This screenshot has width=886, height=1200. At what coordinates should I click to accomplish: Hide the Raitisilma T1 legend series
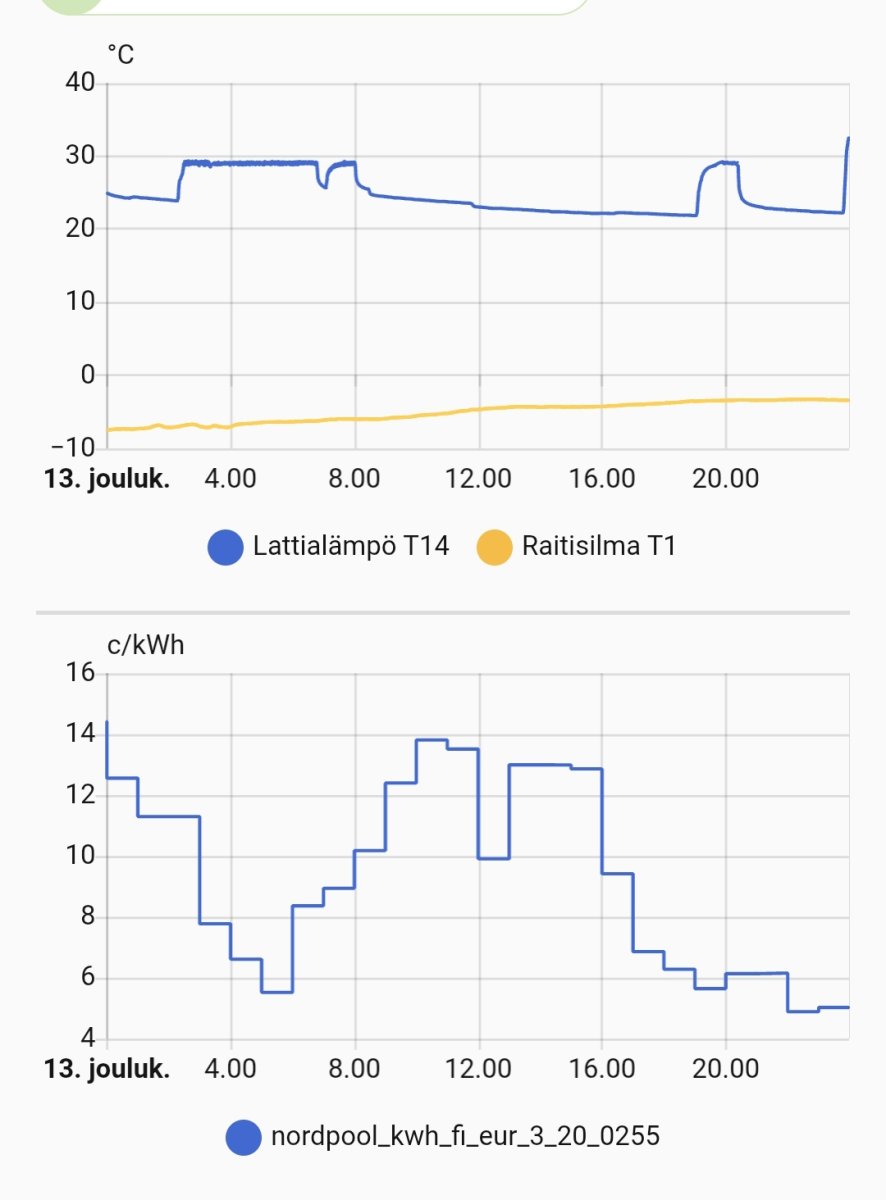point(580,547)
